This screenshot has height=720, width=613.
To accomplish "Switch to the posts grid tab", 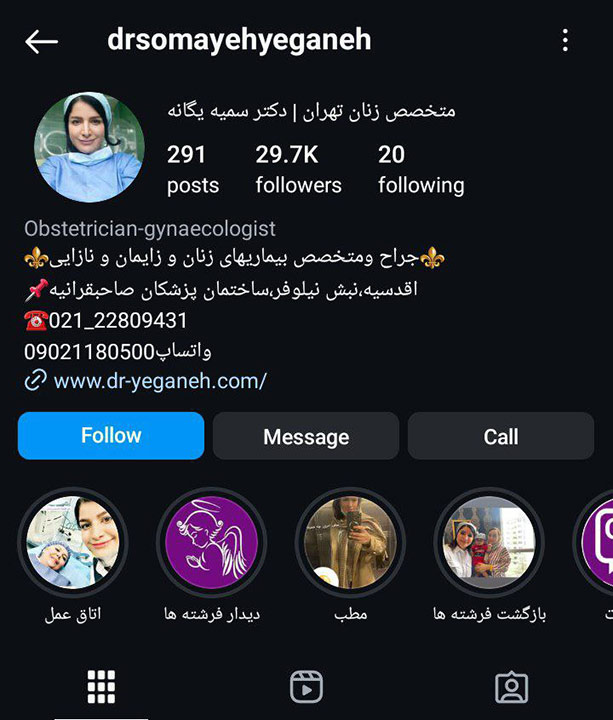I will coord(101,687).
